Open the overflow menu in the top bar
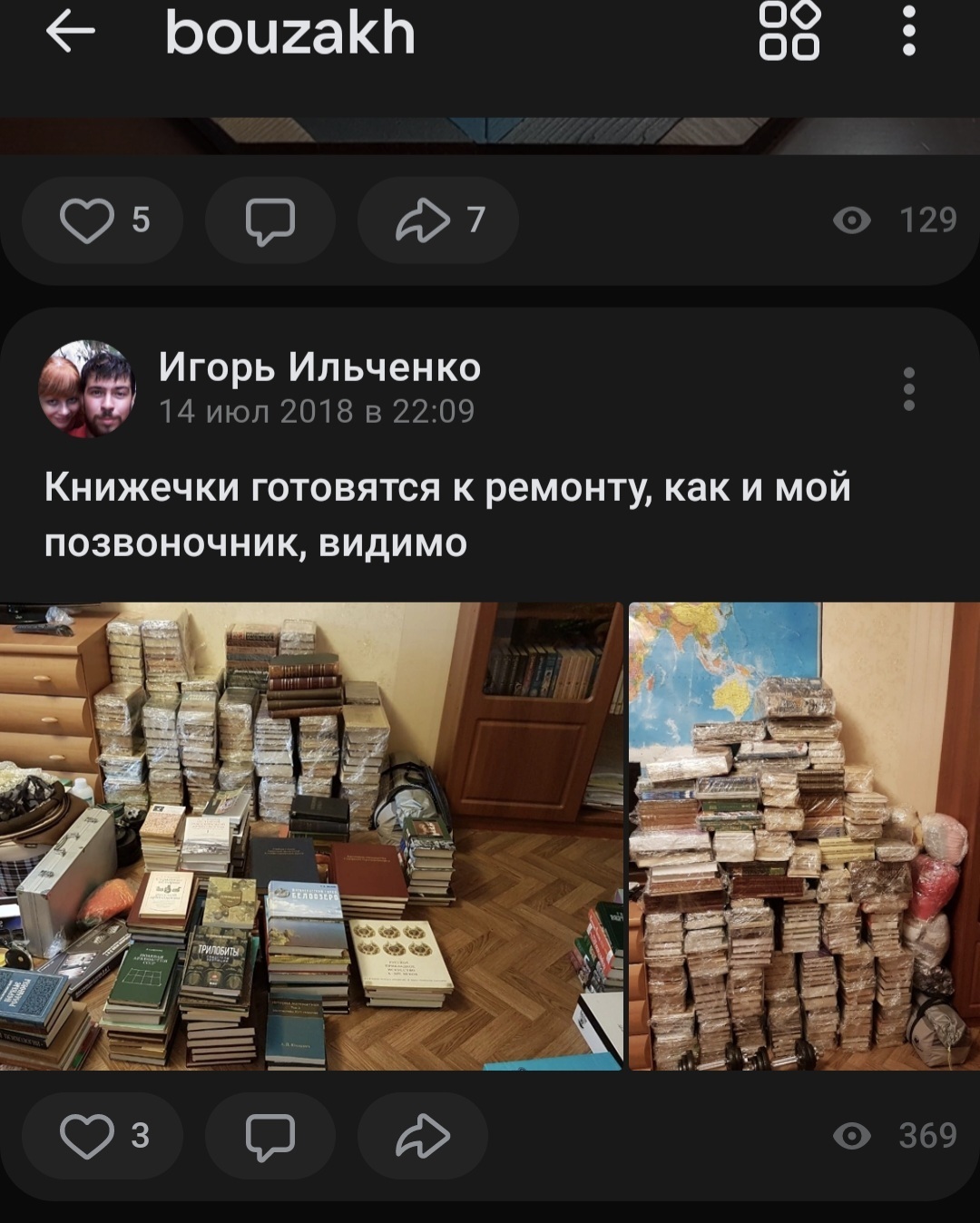Image resolution: width=980 pixels, height=1223 pixels. (908, 33)
